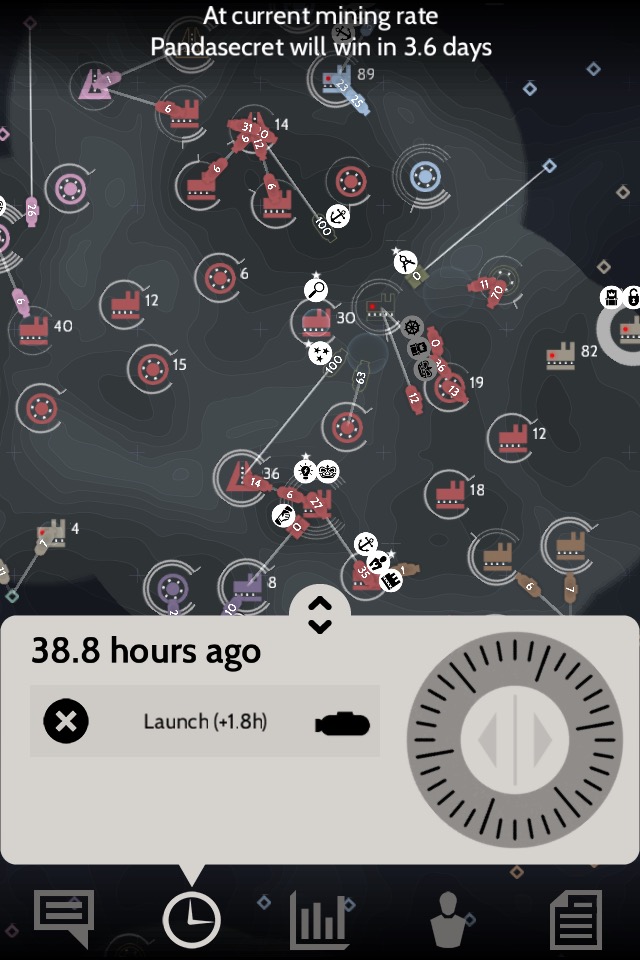Select the magnifier specialist icon near 30
Screen dimensions: 640x960
[x=316, y=290]
